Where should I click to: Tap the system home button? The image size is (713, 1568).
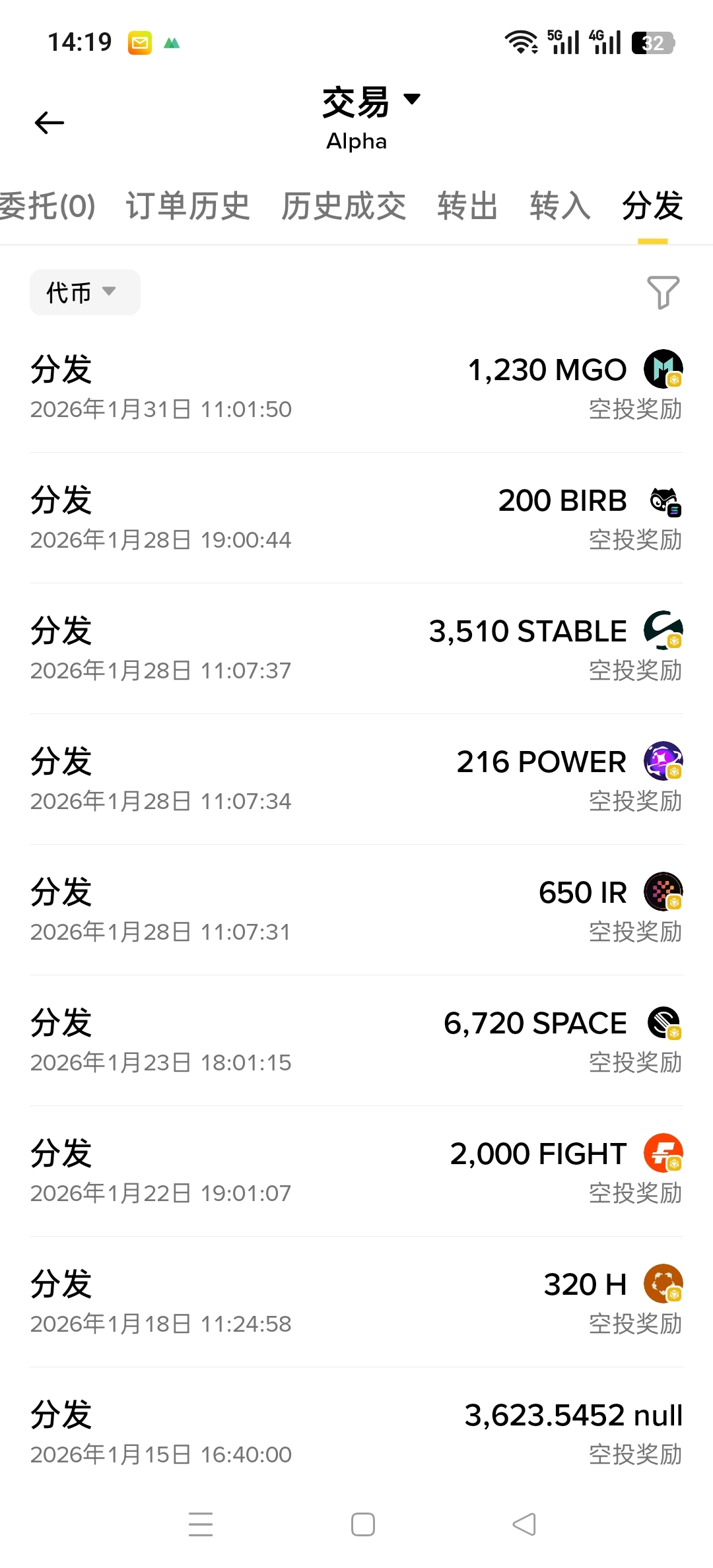363,1524
